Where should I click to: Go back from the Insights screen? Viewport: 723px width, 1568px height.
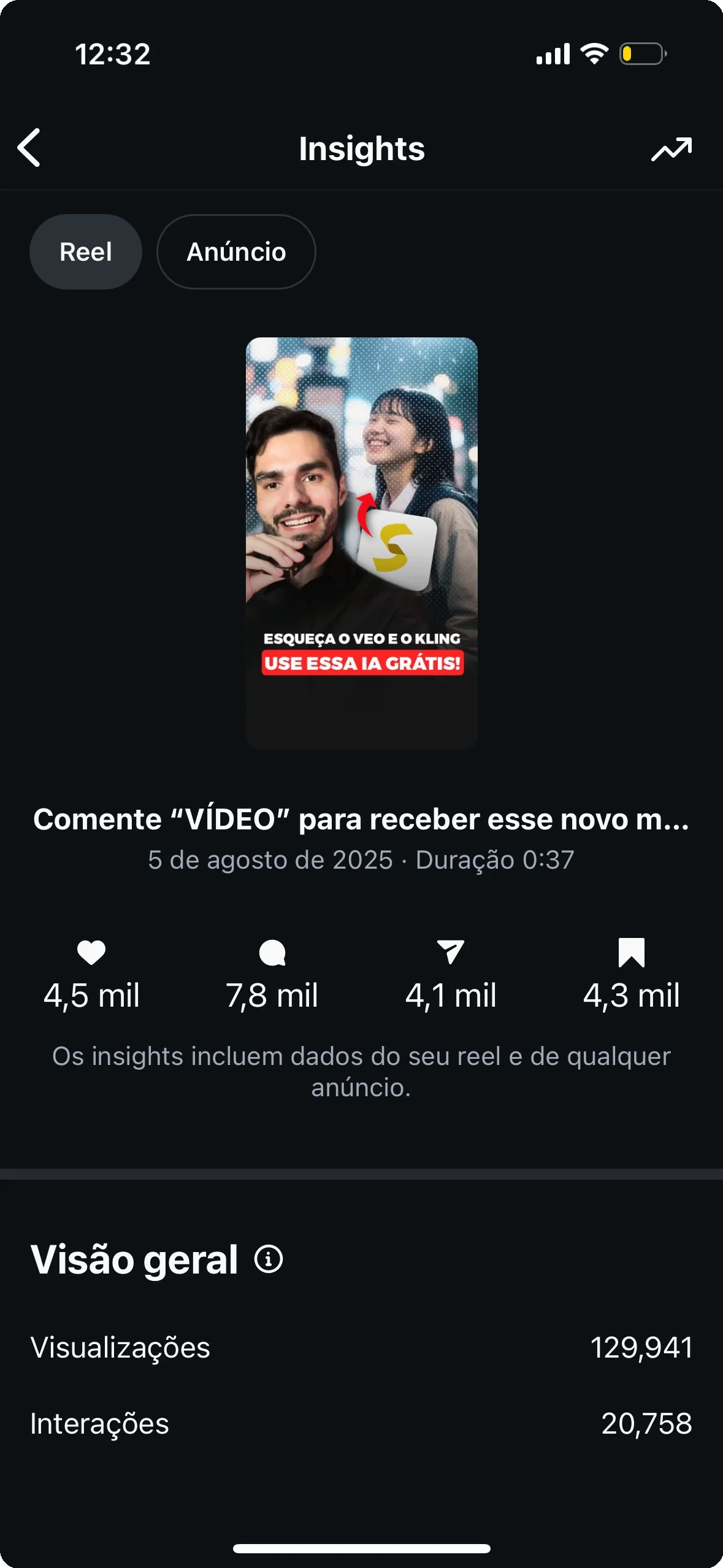click(29, 148)
